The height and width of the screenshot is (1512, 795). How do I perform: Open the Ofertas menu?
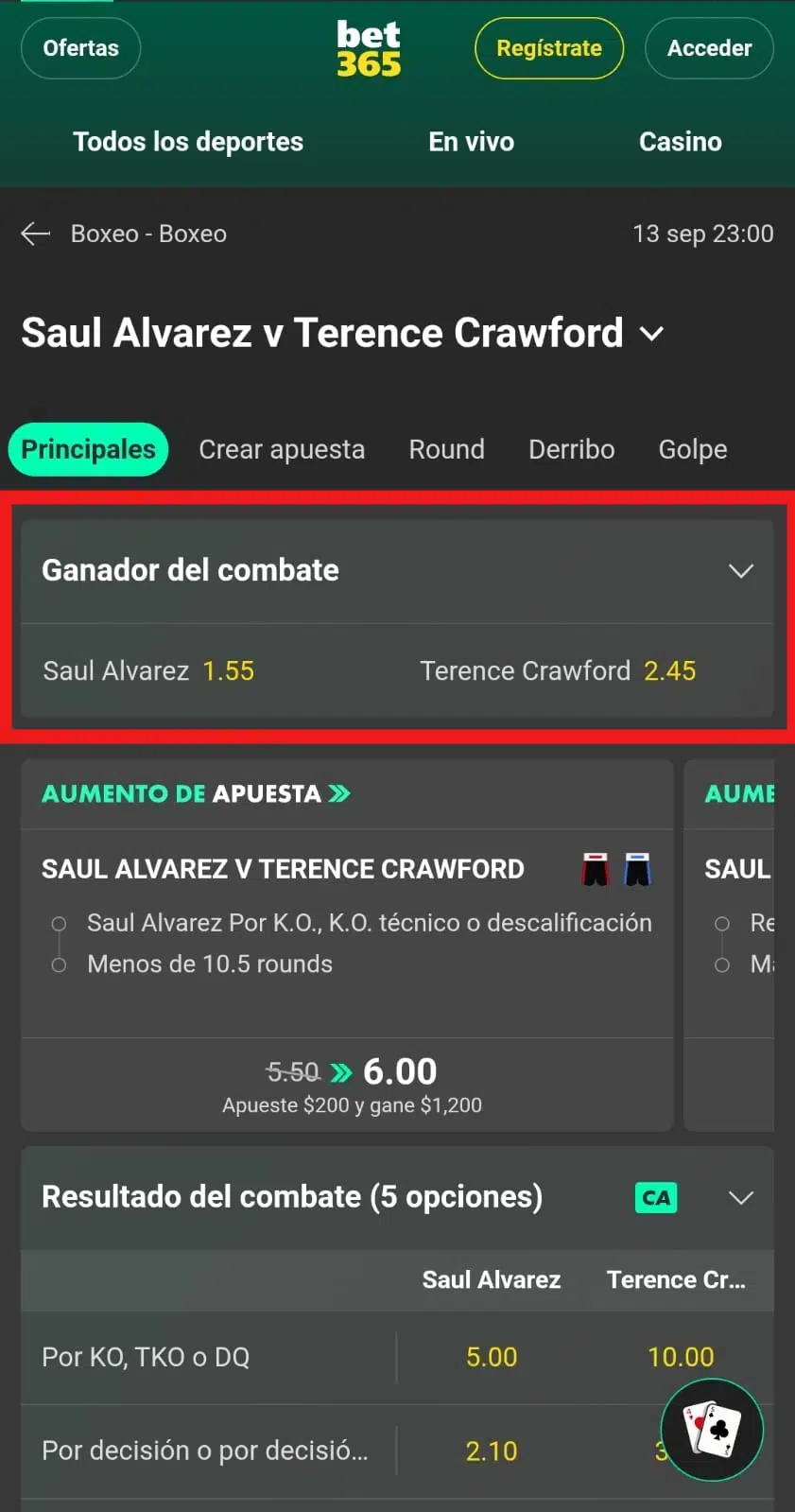[x=80, y=47]
